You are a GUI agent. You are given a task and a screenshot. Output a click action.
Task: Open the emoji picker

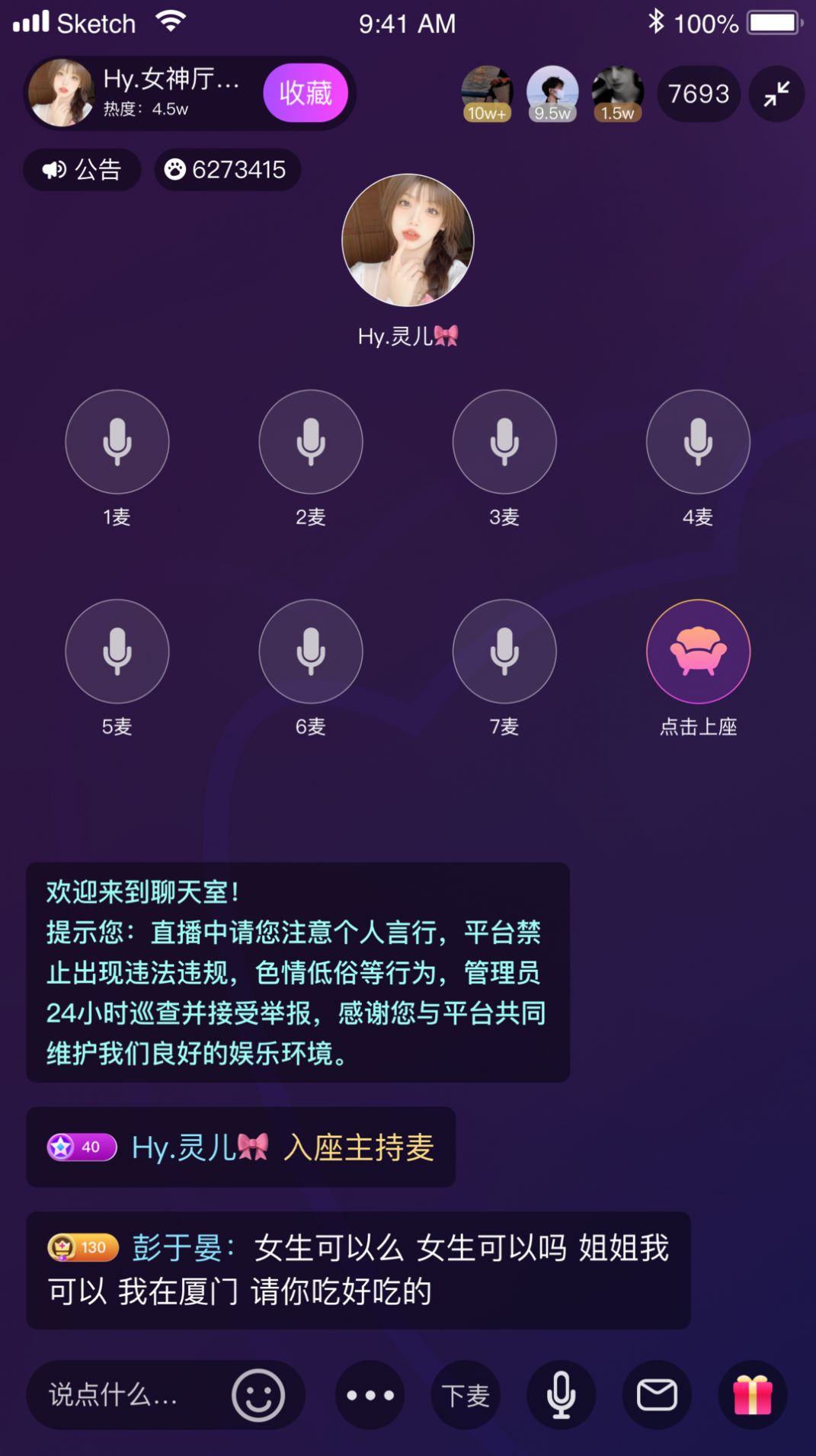pos(258,1395)
